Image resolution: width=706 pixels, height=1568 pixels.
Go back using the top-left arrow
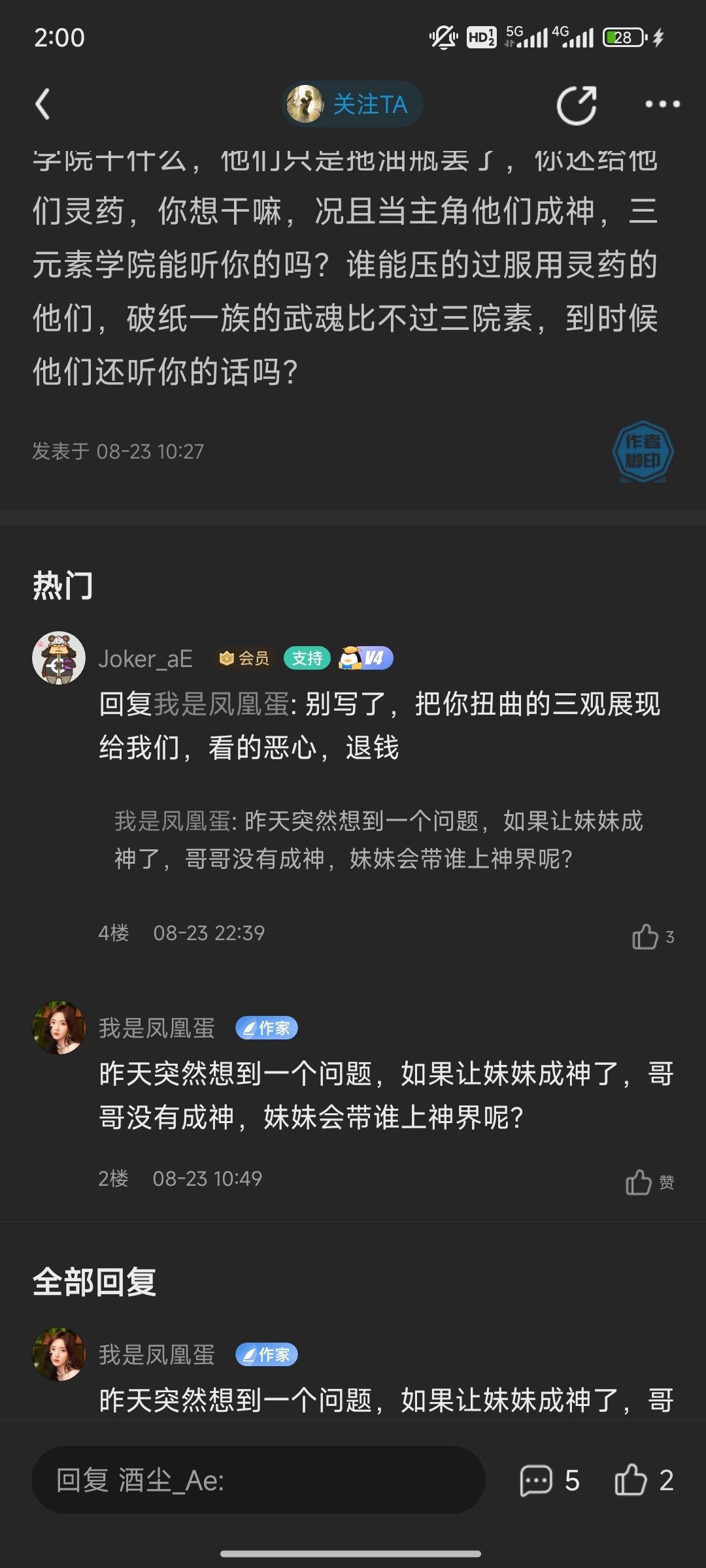tap(43, 105)
